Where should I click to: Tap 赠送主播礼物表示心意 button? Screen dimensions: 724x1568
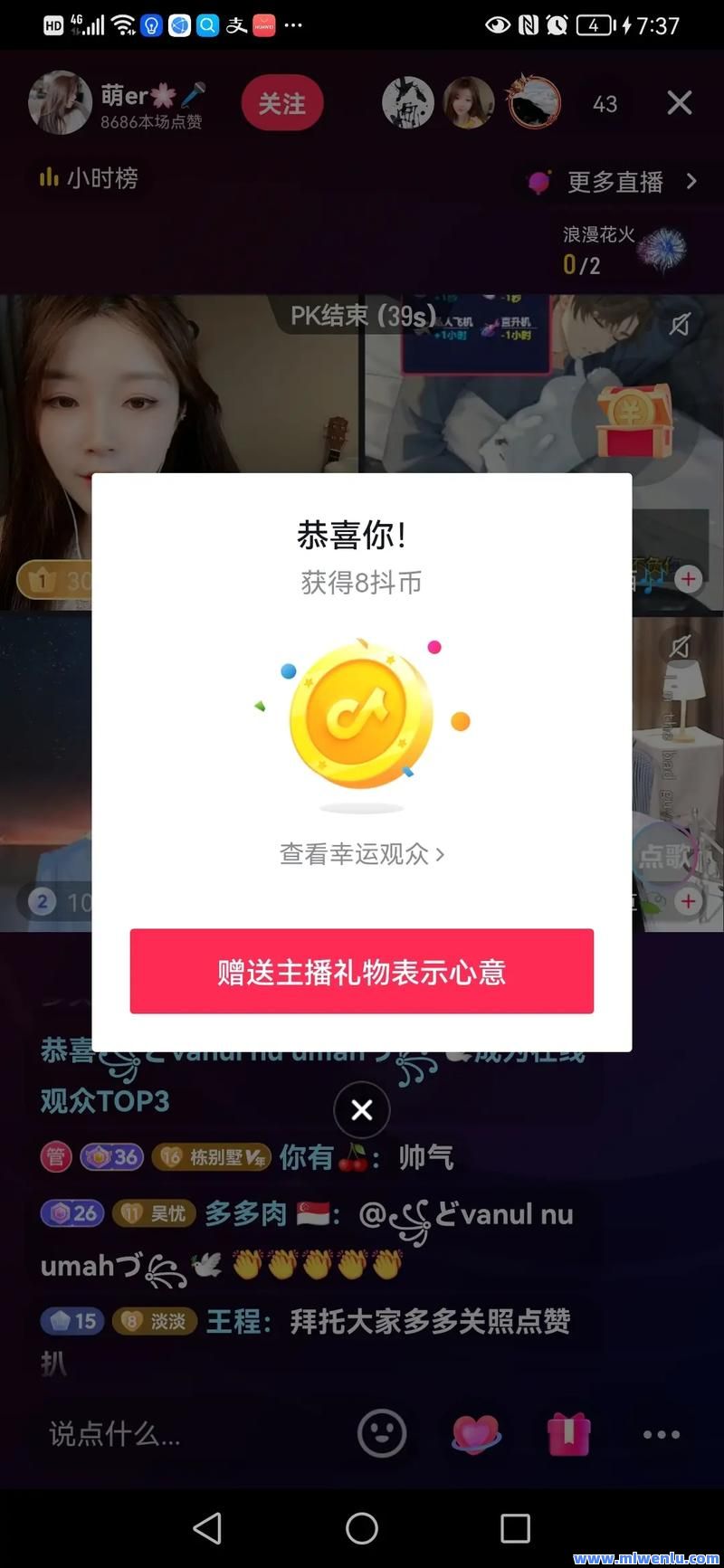coord(361,971)
